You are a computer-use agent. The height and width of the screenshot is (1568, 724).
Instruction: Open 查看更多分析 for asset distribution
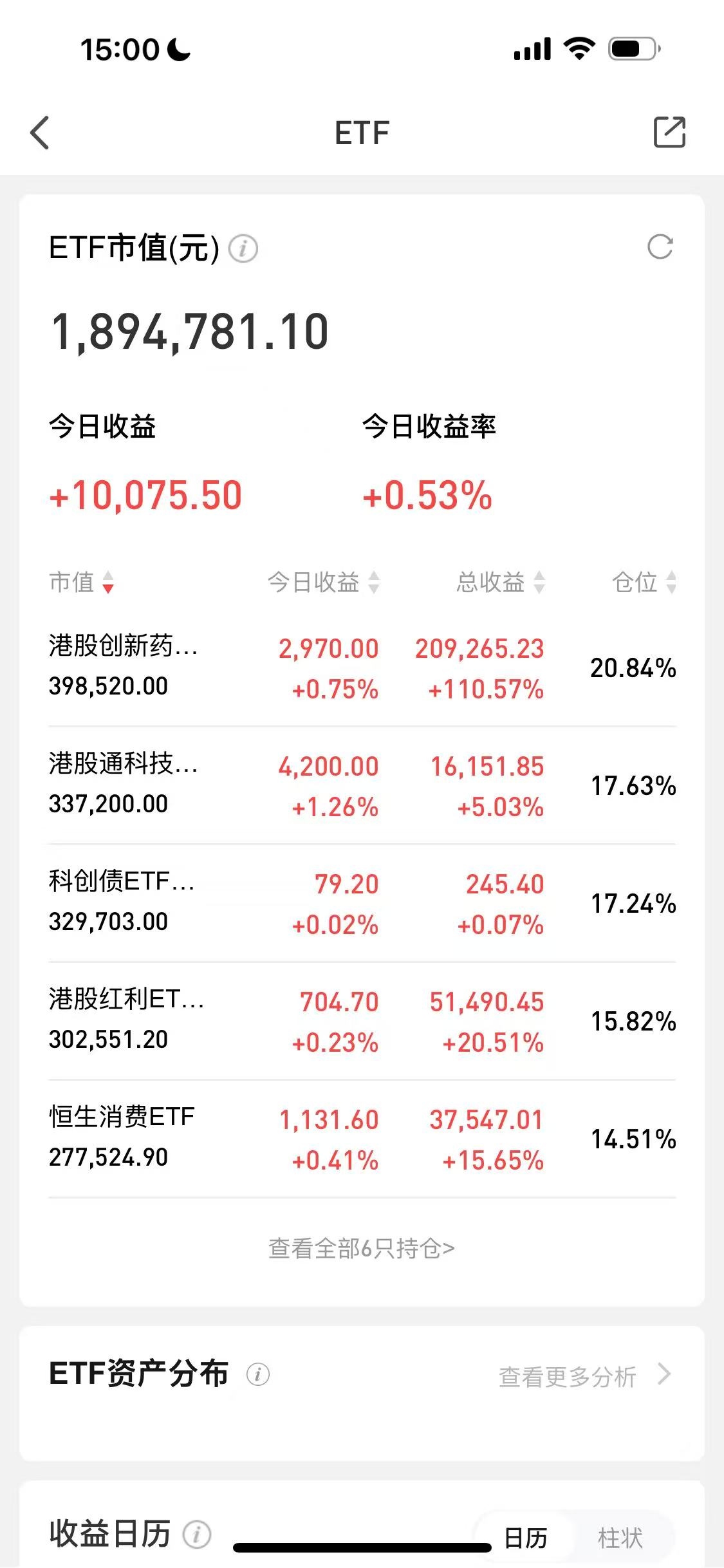click(585, 1376)
